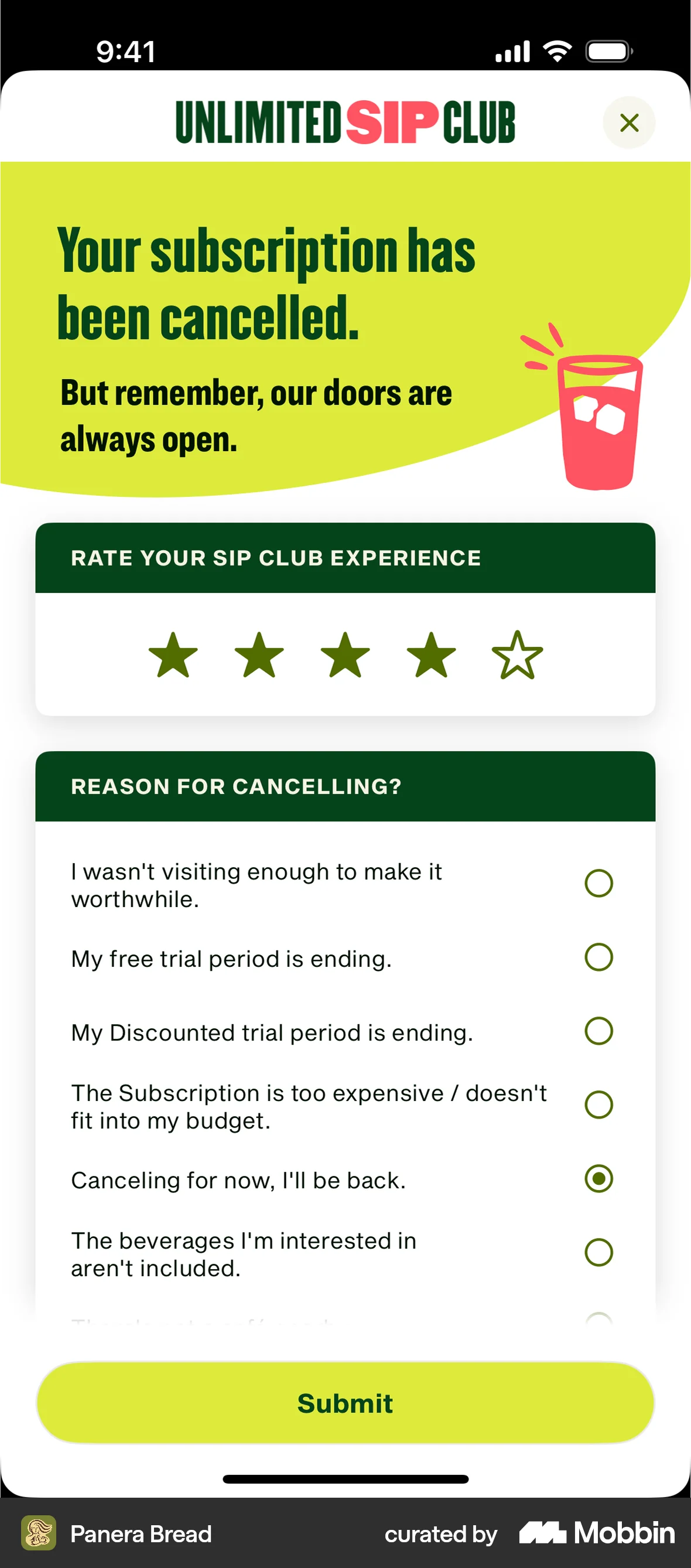Select the second star rating
This screenshot has width=691, height=1568.
point(259,657)
